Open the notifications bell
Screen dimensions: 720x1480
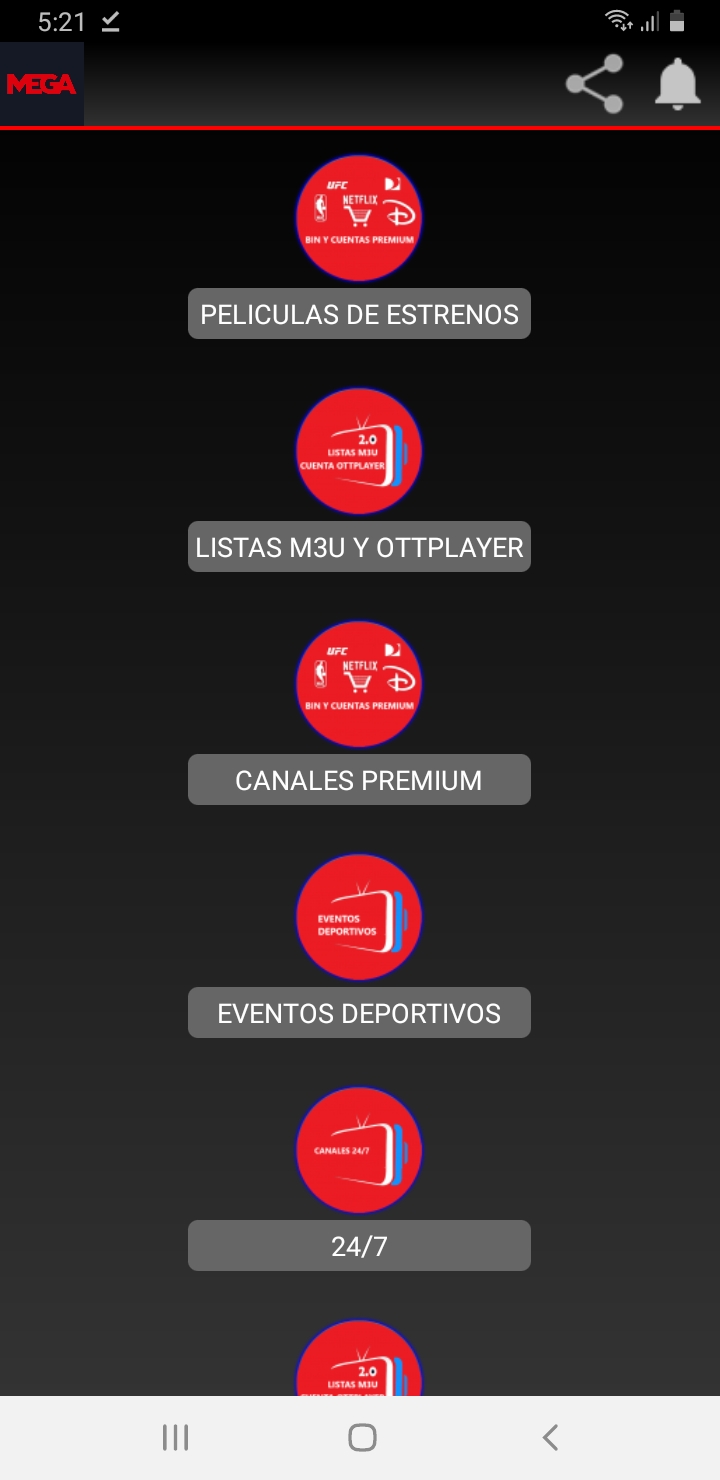click(x=678, y=84)
